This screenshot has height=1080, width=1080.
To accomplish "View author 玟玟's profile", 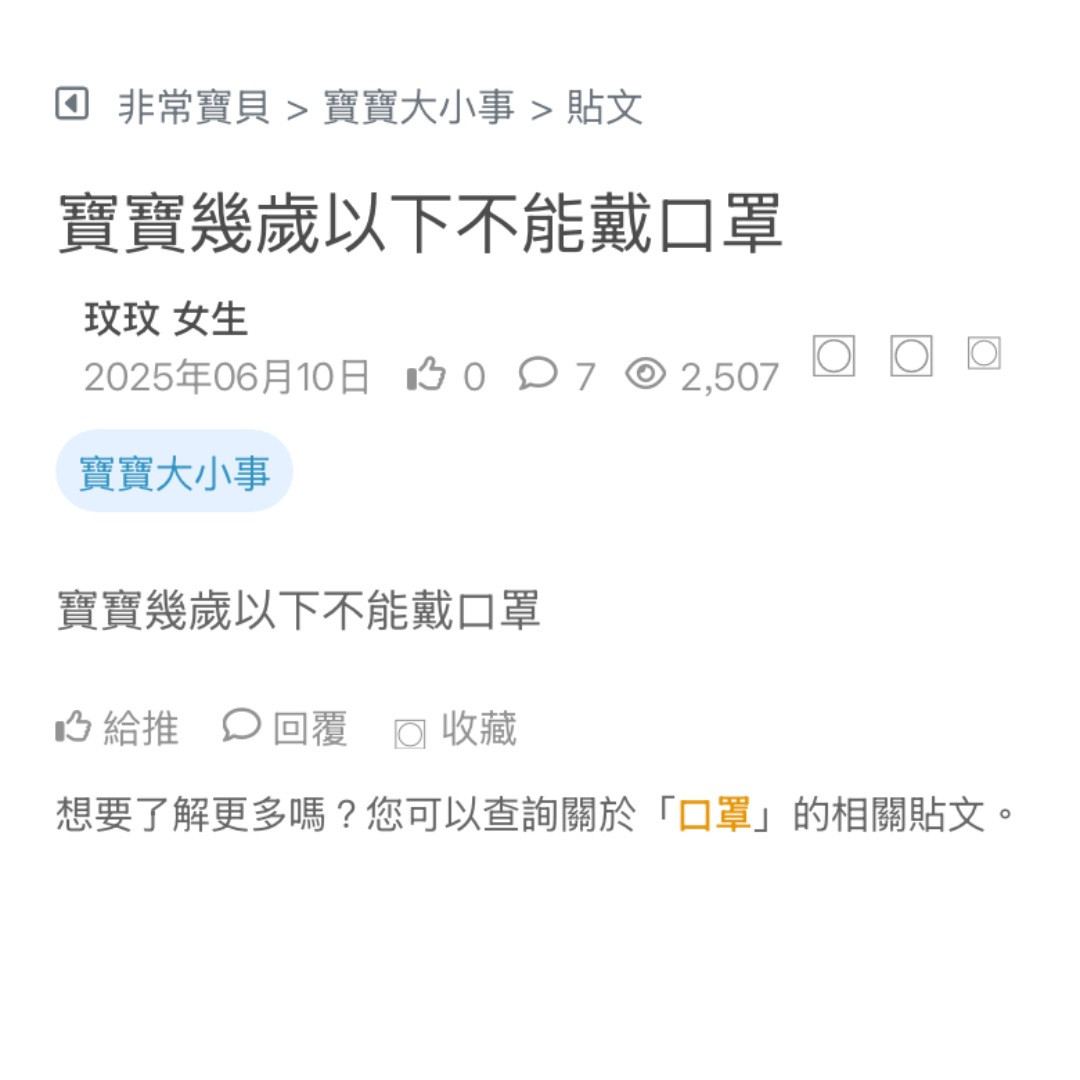I will (x=122, y=320).
